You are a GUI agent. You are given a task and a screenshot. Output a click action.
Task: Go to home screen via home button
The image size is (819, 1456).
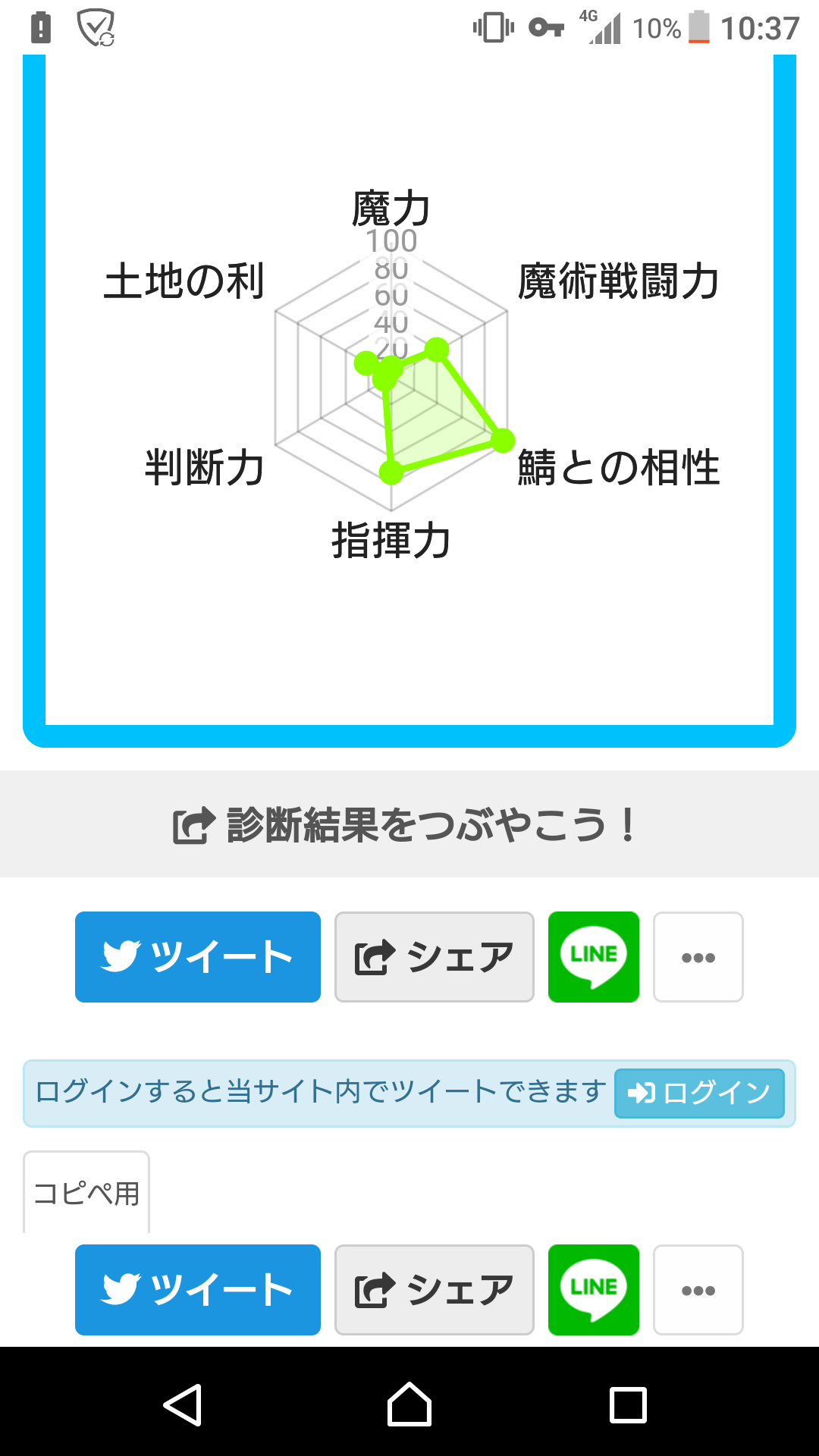point(409,1404)
